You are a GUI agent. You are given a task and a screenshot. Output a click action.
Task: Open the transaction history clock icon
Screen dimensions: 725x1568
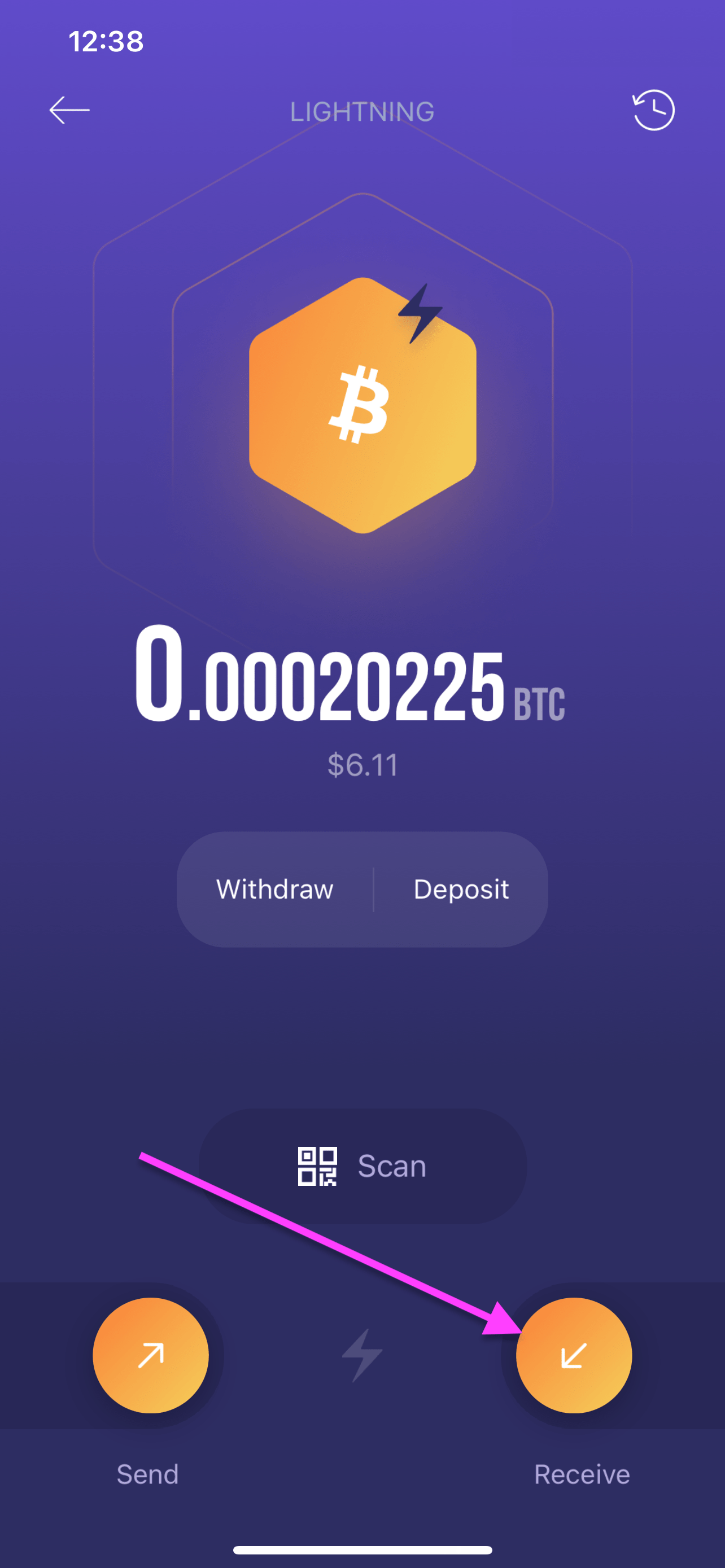654,110
